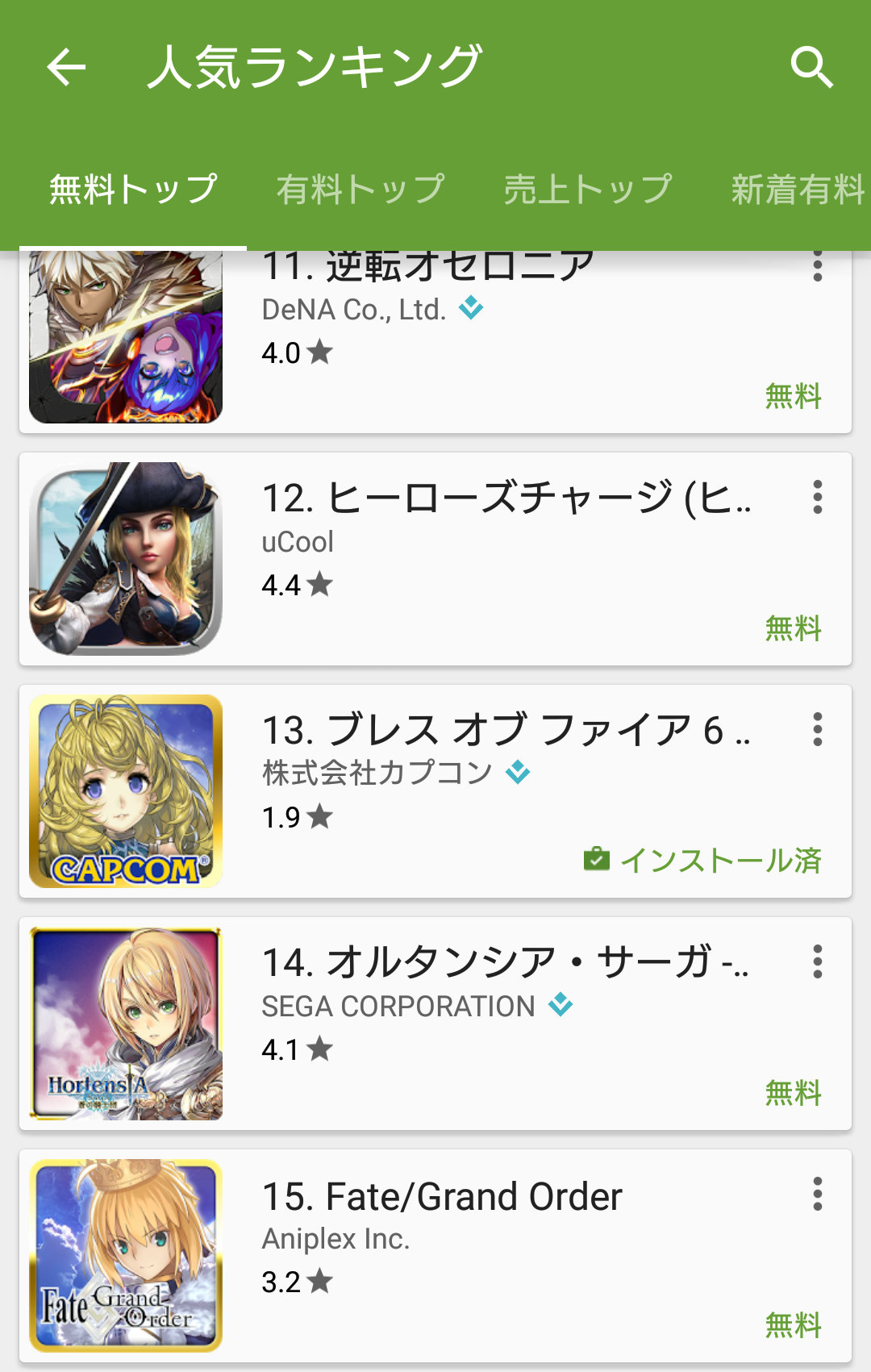Switch to the 有料トップ tab
The image size is (871, 1372).
360,190
